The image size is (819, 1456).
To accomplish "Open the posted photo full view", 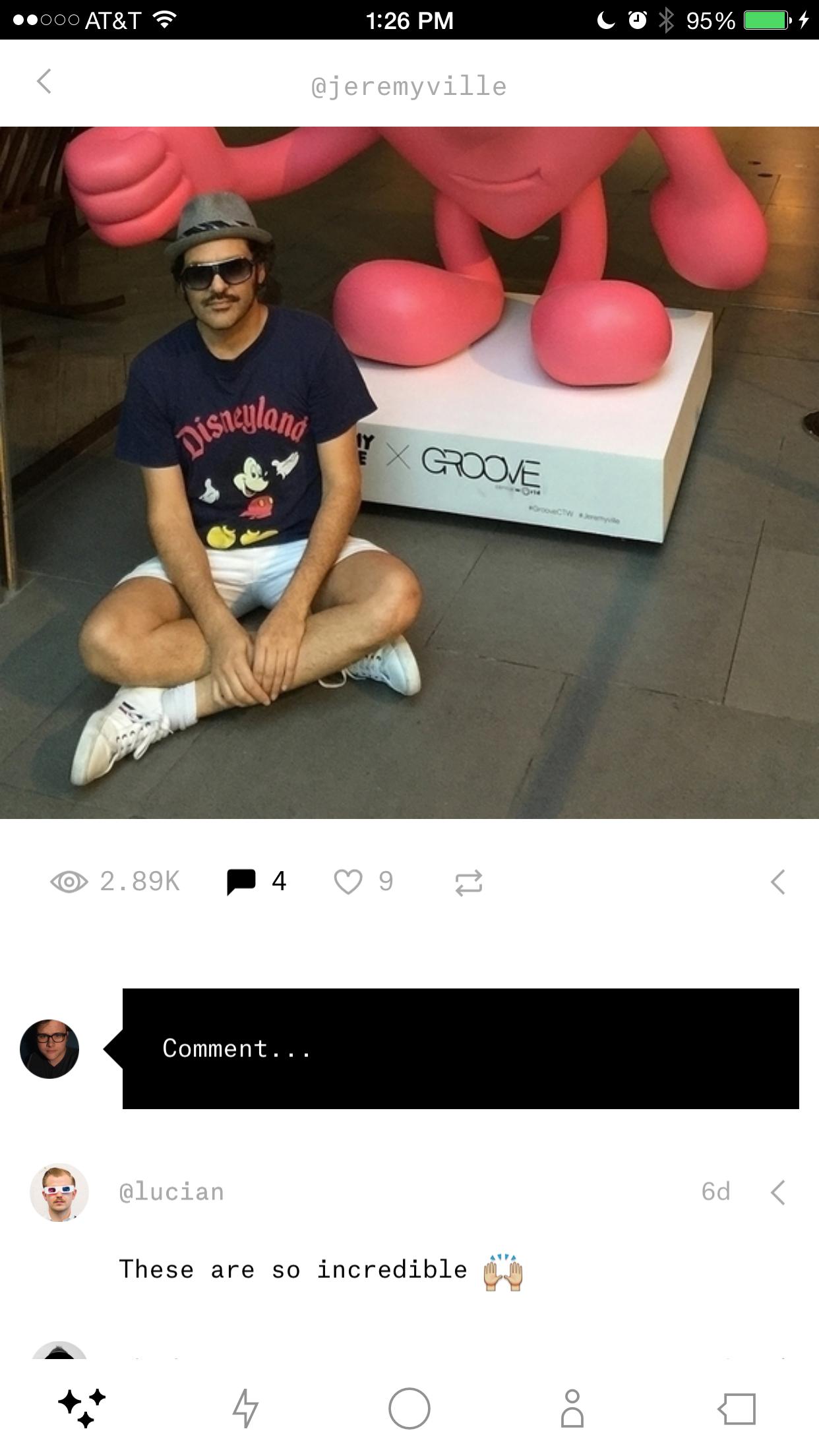I will click(x=409, y=472).
